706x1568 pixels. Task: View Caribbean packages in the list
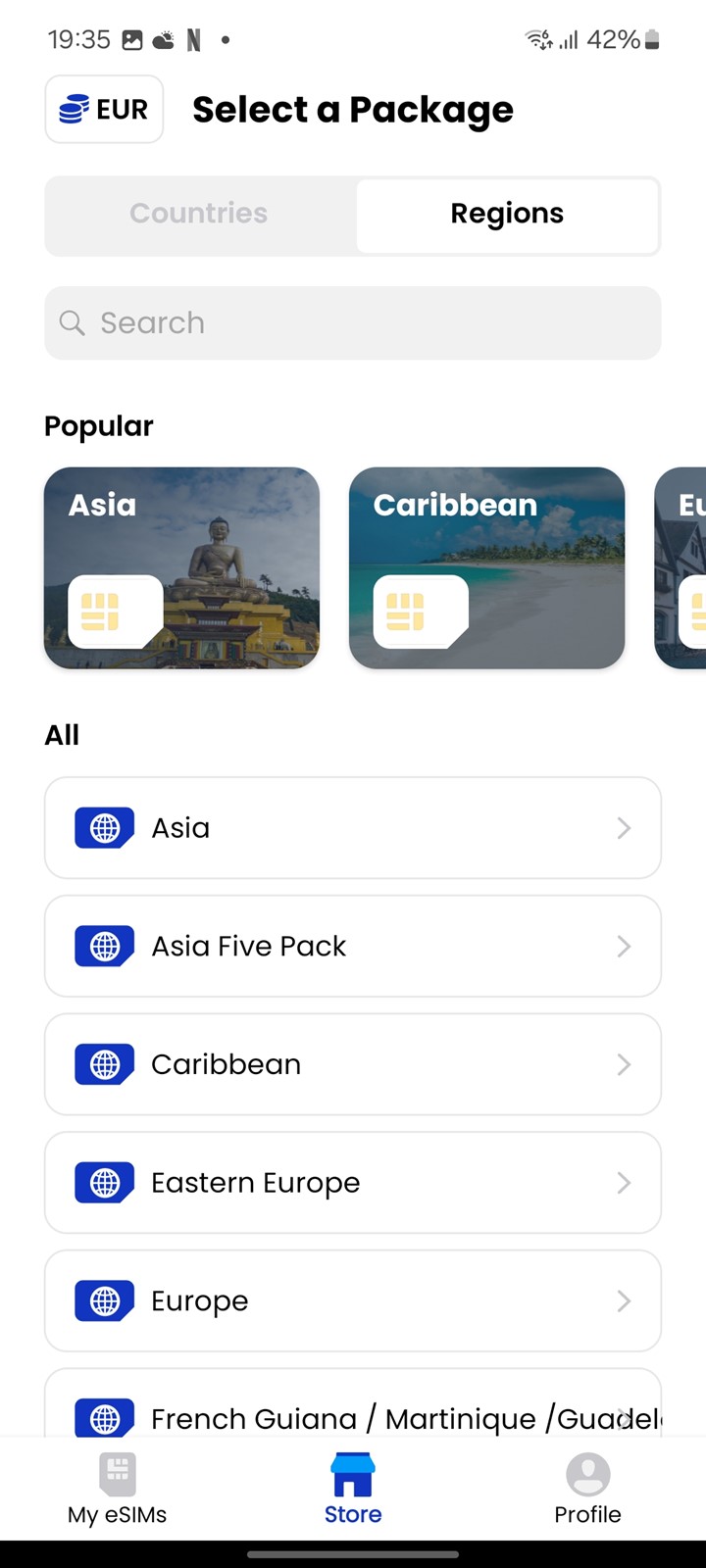[x=353, y=1064]
